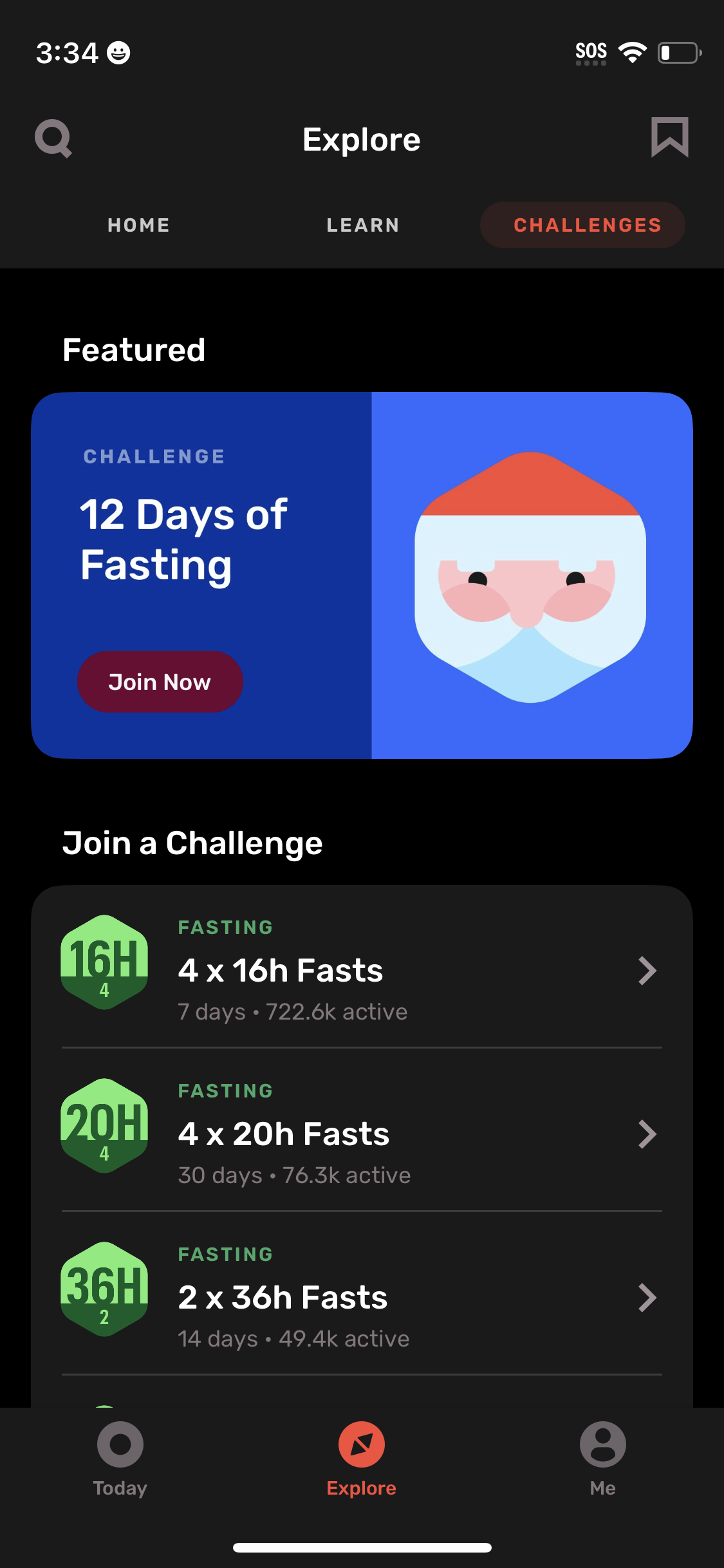Open saved bookmarks
724x1568 pixels.
[x=669, y=138]
